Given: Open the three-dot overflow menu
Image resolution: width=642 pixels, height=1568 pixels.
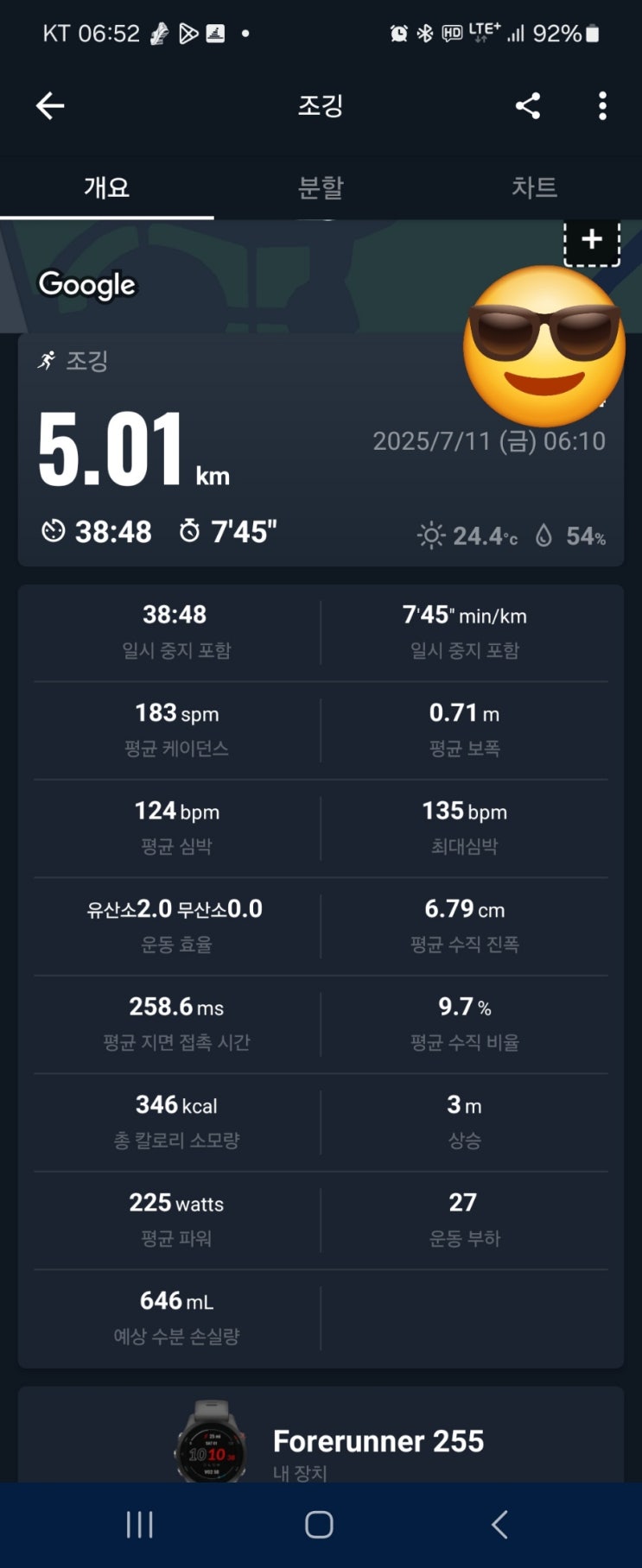Looking at the screenshot, I should tap(602, 106).
